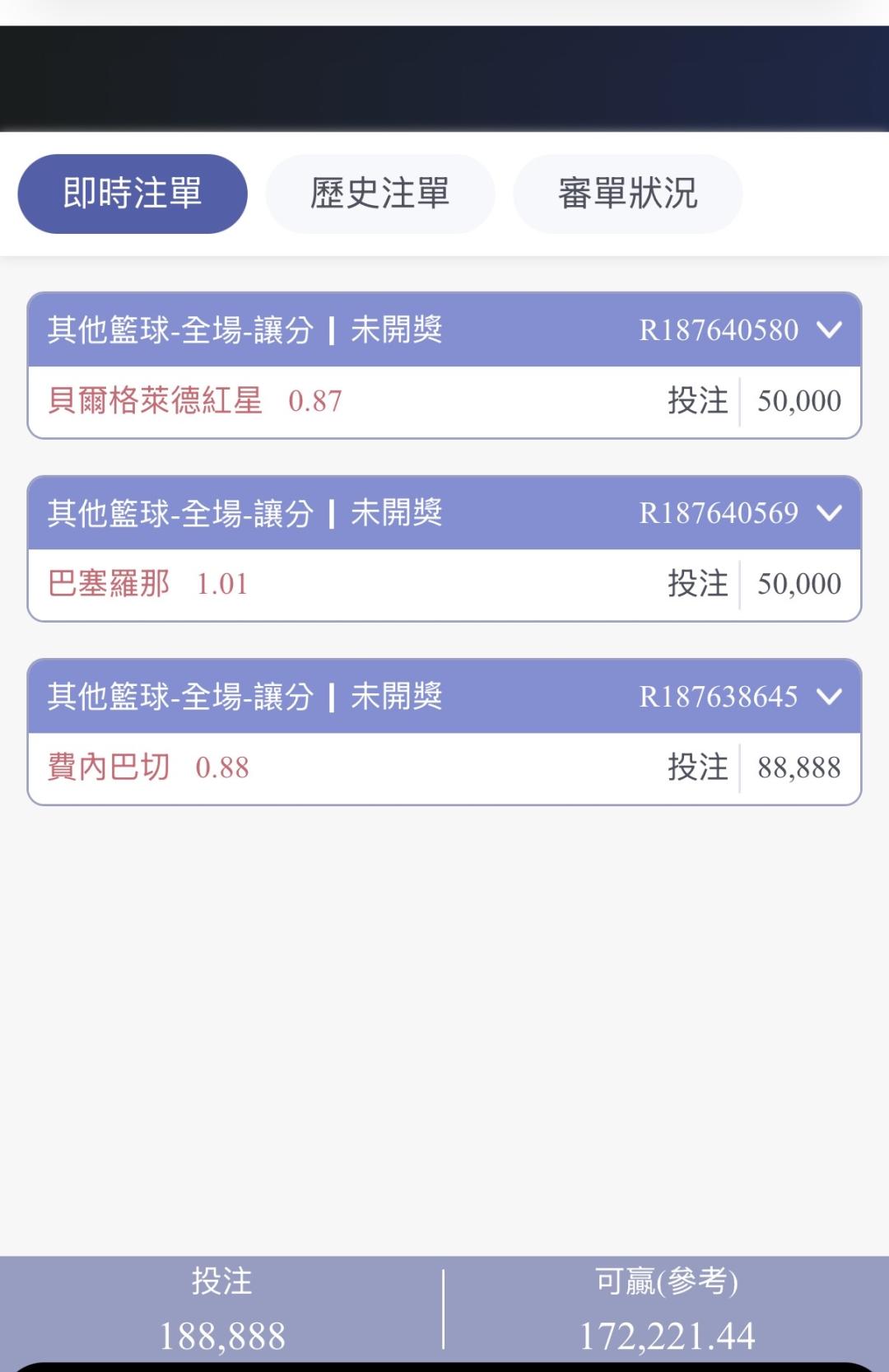
Task: Expand bet slip R187640580 details
Action: pos(829,330)
